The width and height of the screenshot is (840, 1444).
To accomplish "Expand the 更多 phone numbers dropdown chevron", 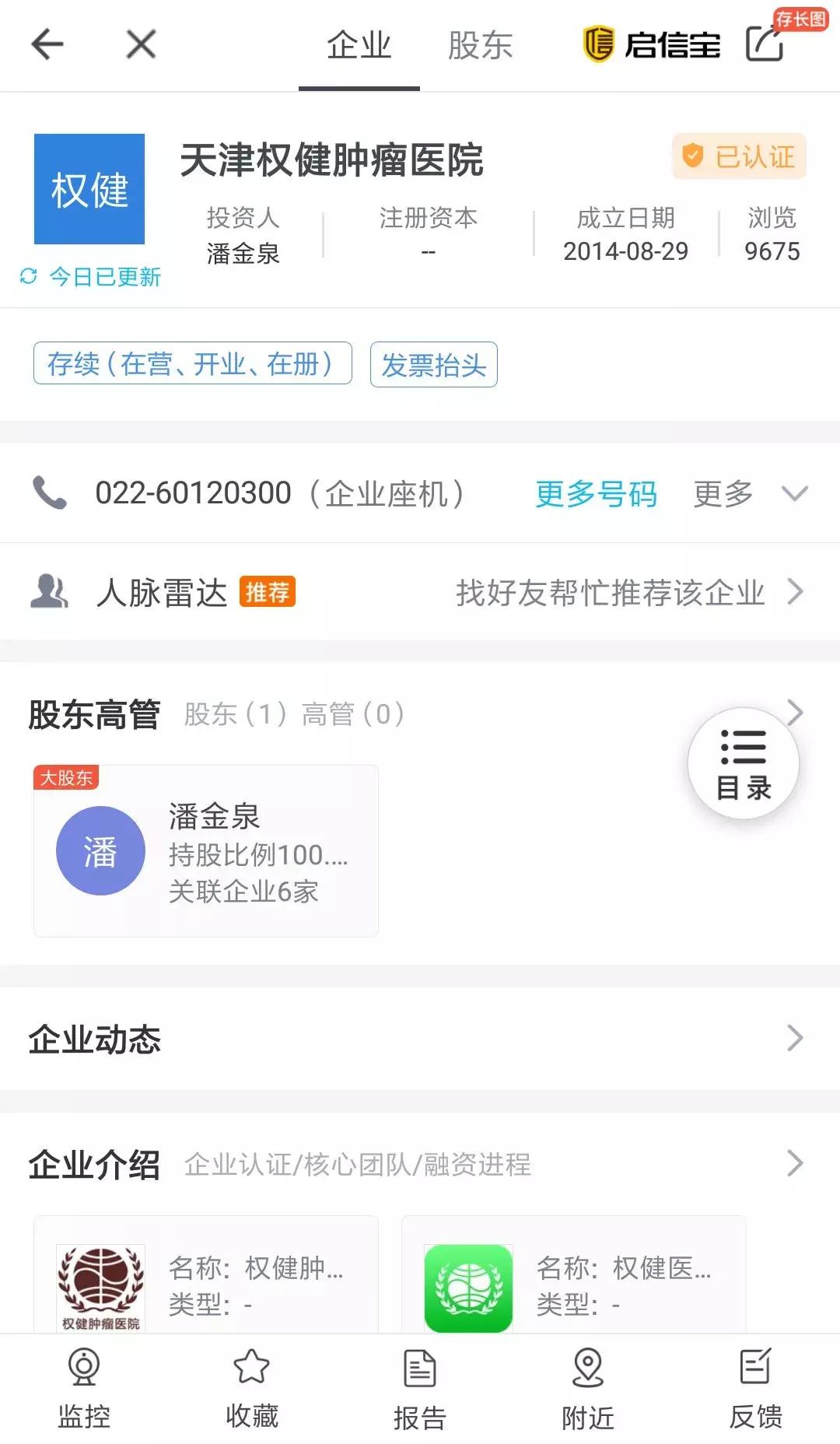I will point(795,493).
